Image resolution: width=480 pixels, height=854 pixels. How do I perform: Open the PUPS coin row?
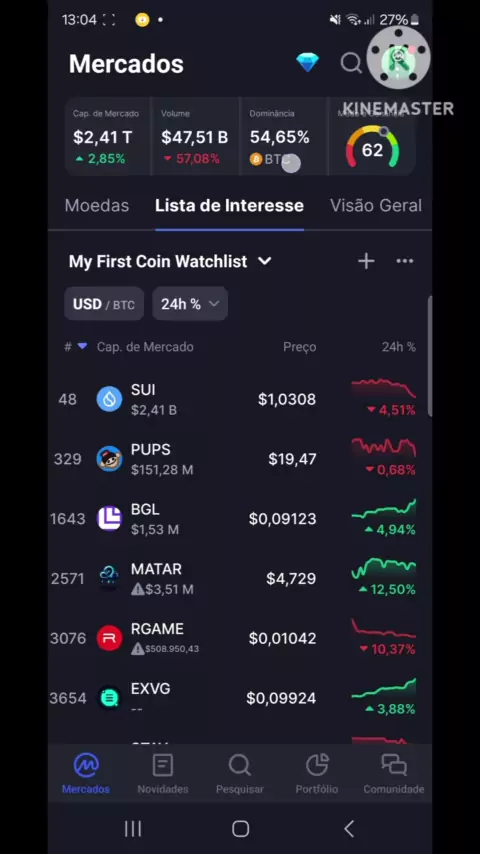coord(240,460)
